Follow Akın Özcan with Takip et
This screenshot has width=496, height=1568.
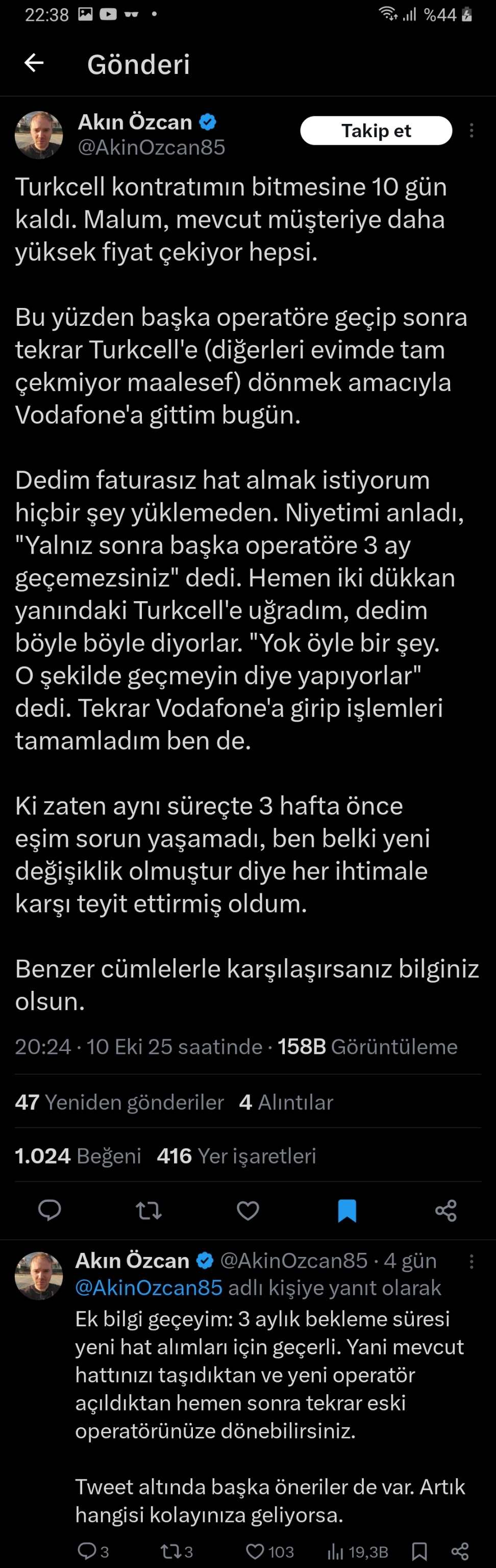(376, 131)
